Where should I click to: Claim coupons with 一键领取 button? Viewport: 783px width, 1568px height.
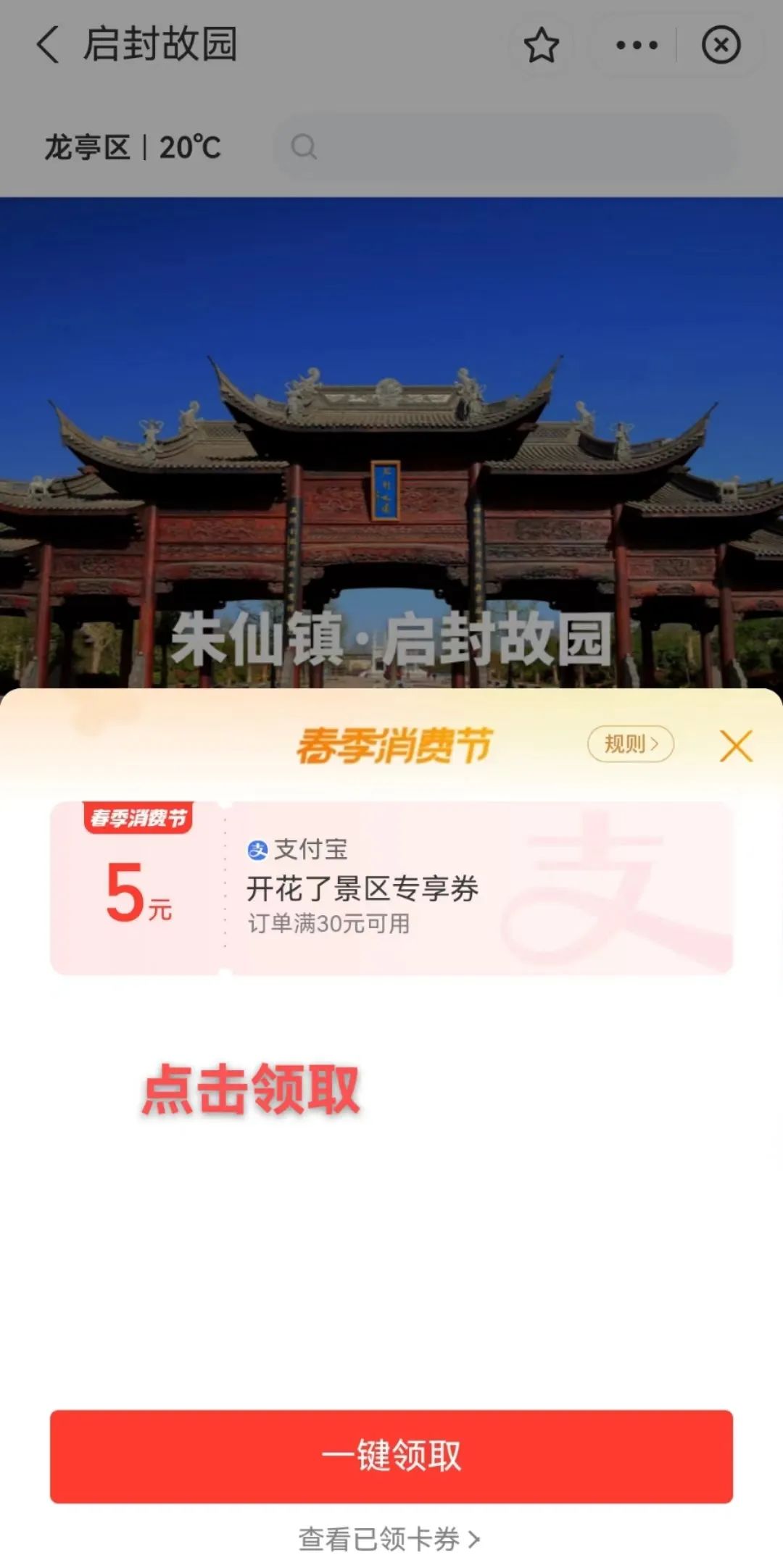pos(391,1456)
